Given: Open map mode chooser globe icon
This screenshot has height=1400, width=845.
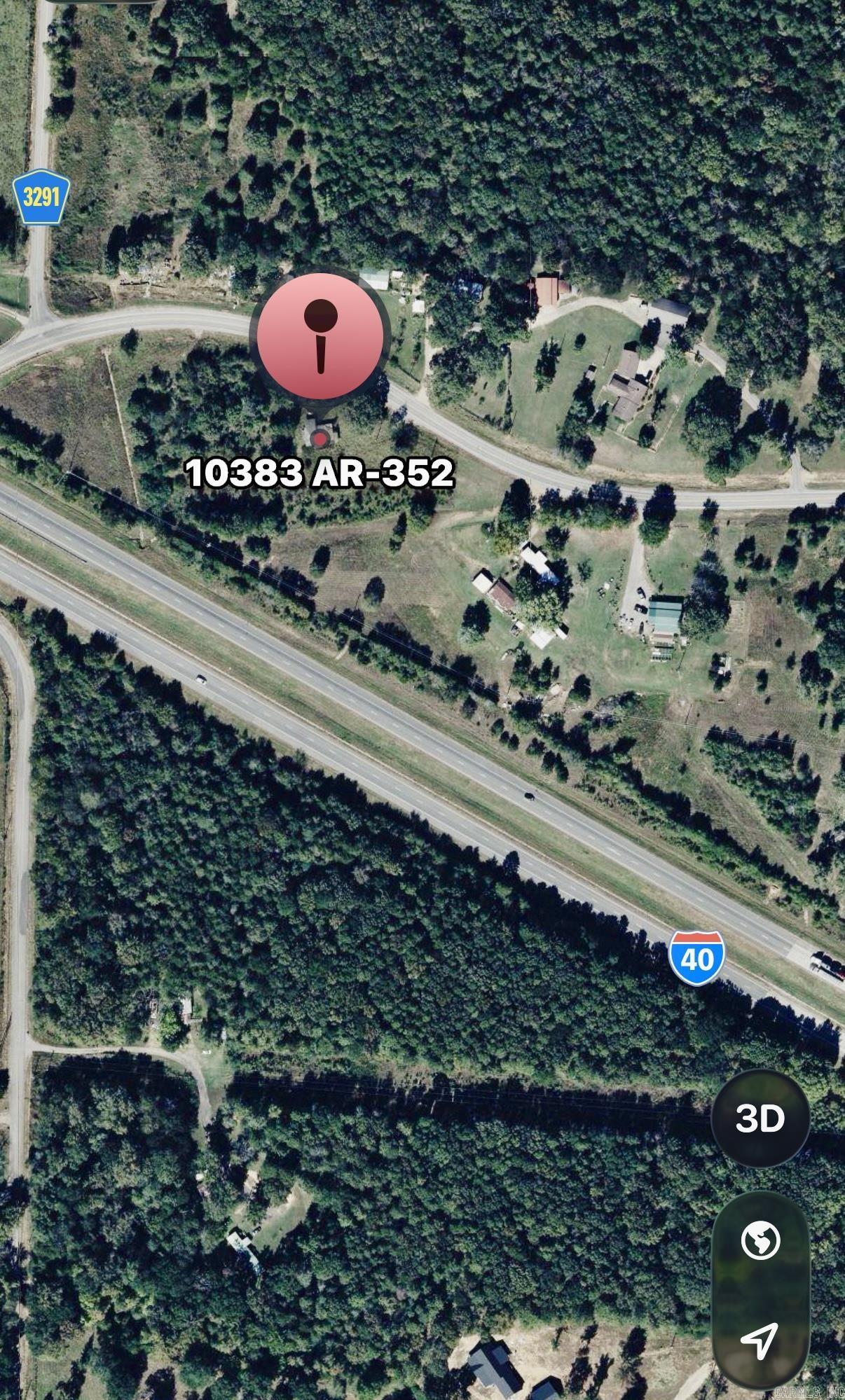Looking at the screenshot, I should click(760, 1240).
